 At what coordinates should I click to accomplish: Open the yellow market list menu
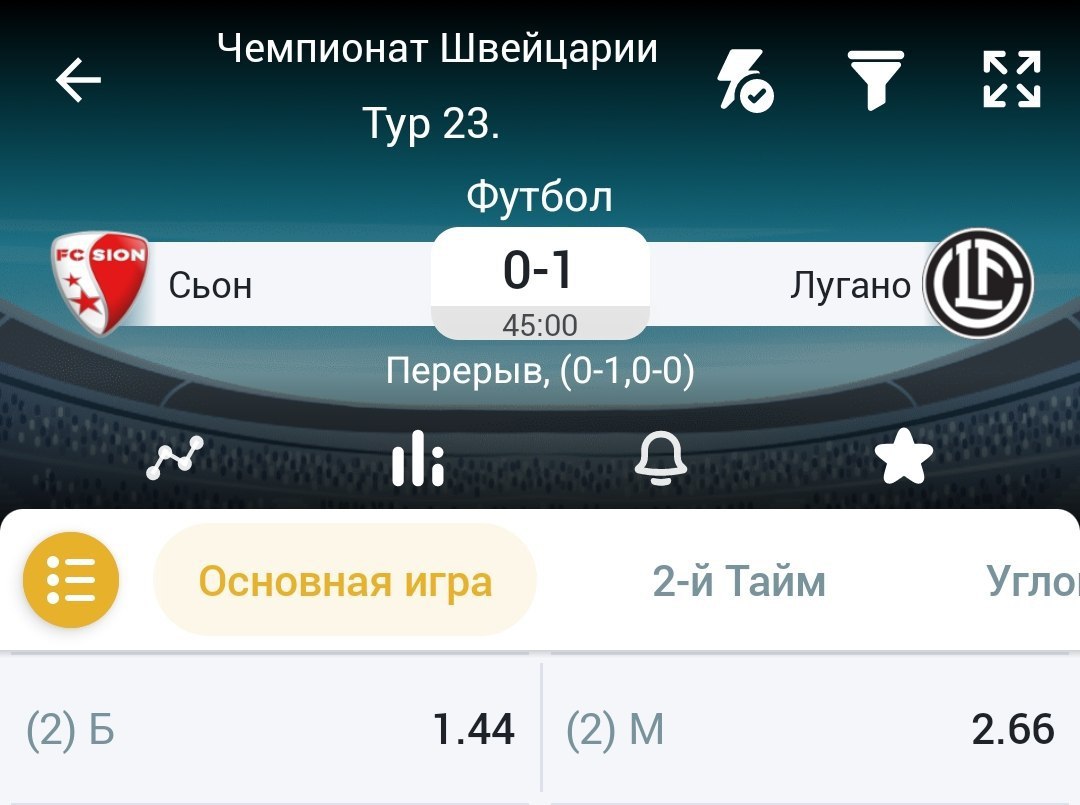71,580
